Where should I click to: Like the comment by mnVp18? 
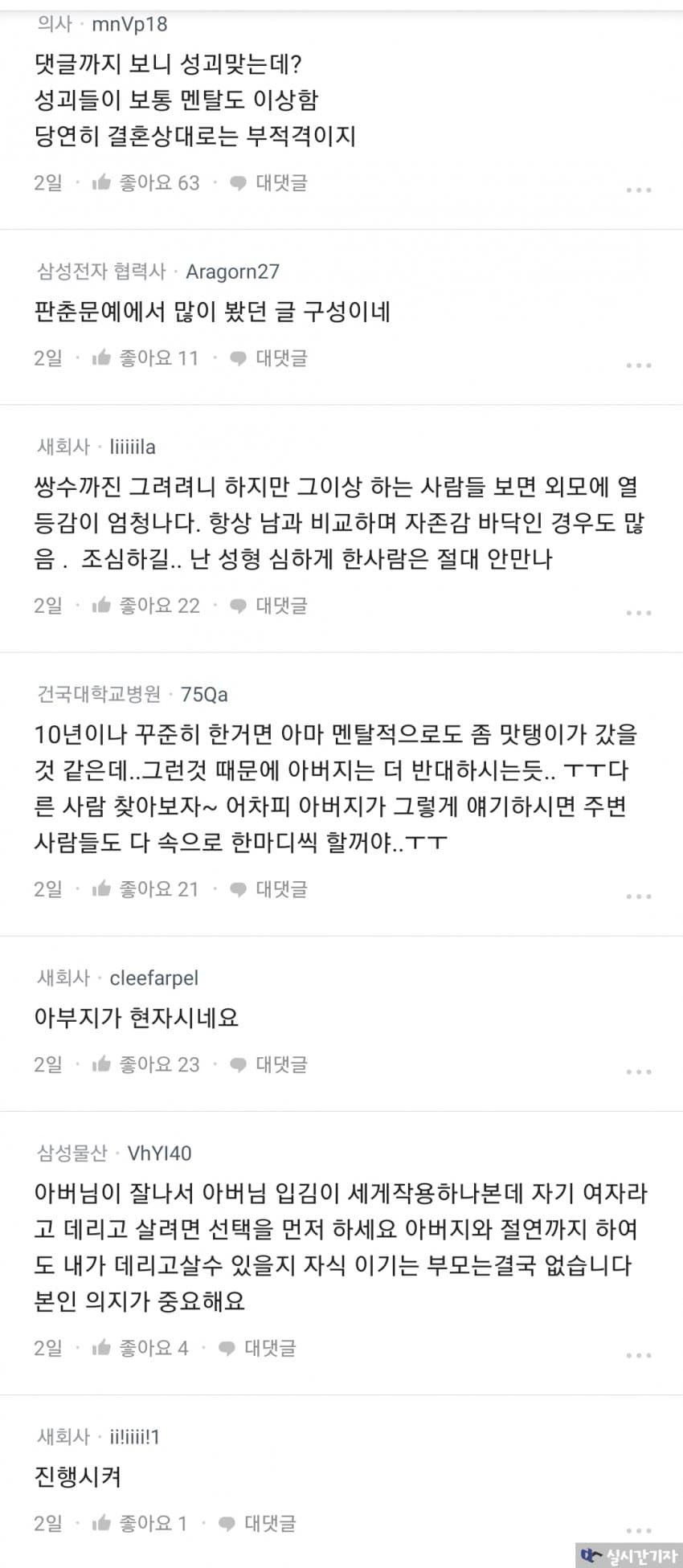(x=145, y=183)
